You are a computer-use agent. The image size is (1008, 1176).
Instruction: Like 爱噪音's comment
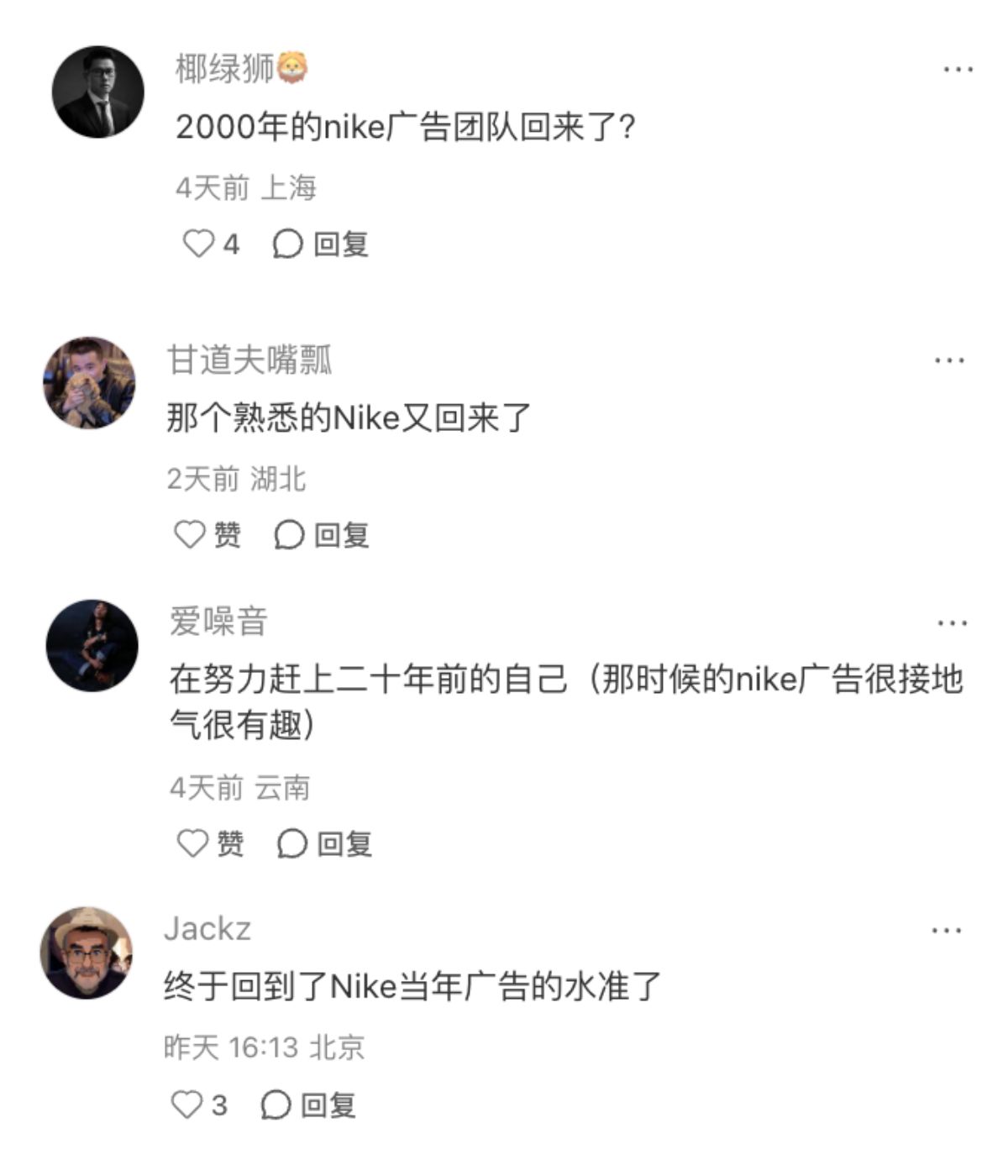(x=193, y=843)
